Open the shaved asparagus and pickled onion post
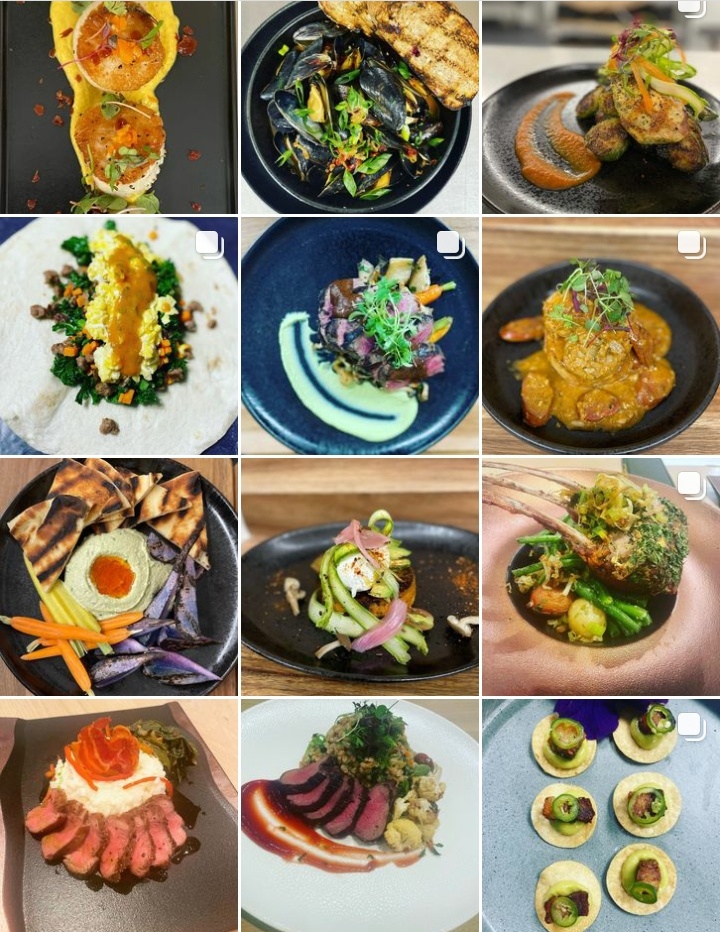 point(360,577)
